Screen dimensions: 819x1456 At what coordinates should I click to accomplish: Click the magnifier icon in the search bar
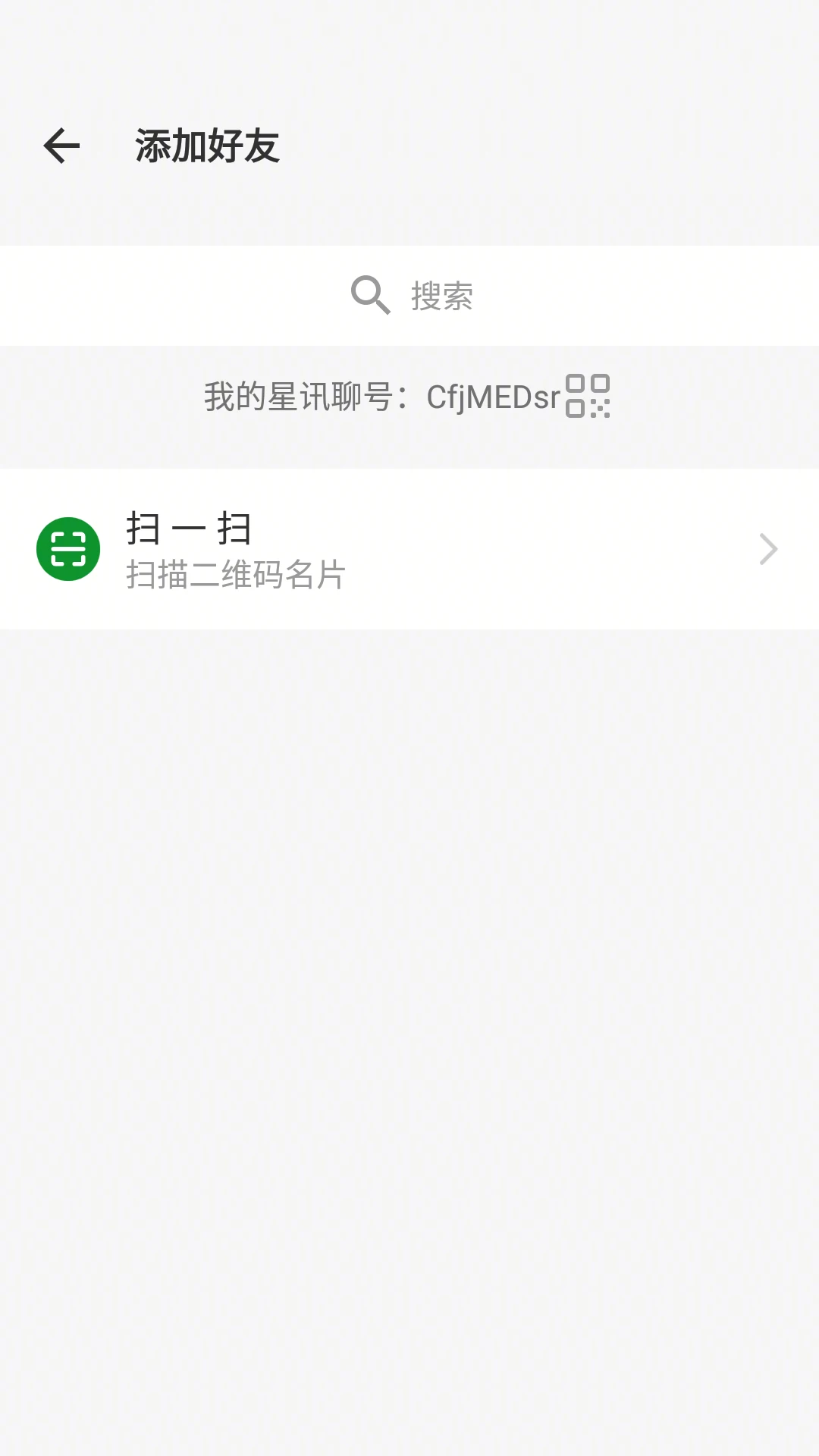[370, 296]
